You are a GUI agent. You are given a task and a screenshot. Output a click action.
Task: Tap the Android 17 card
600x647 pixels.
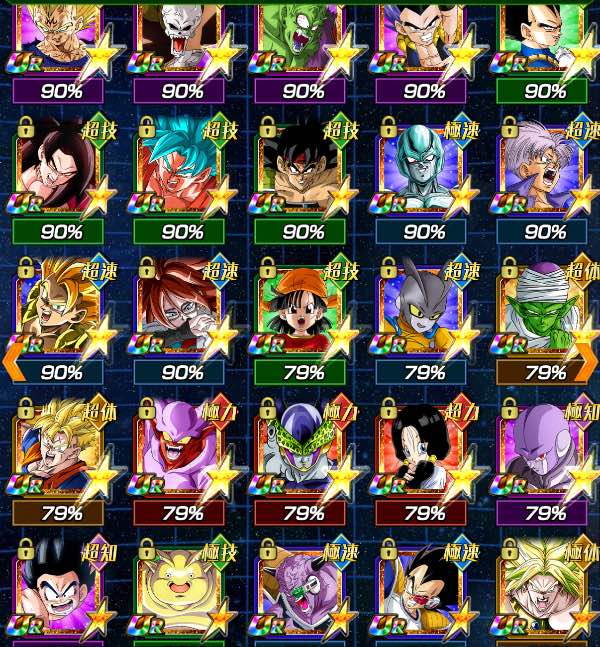point(422,448)
